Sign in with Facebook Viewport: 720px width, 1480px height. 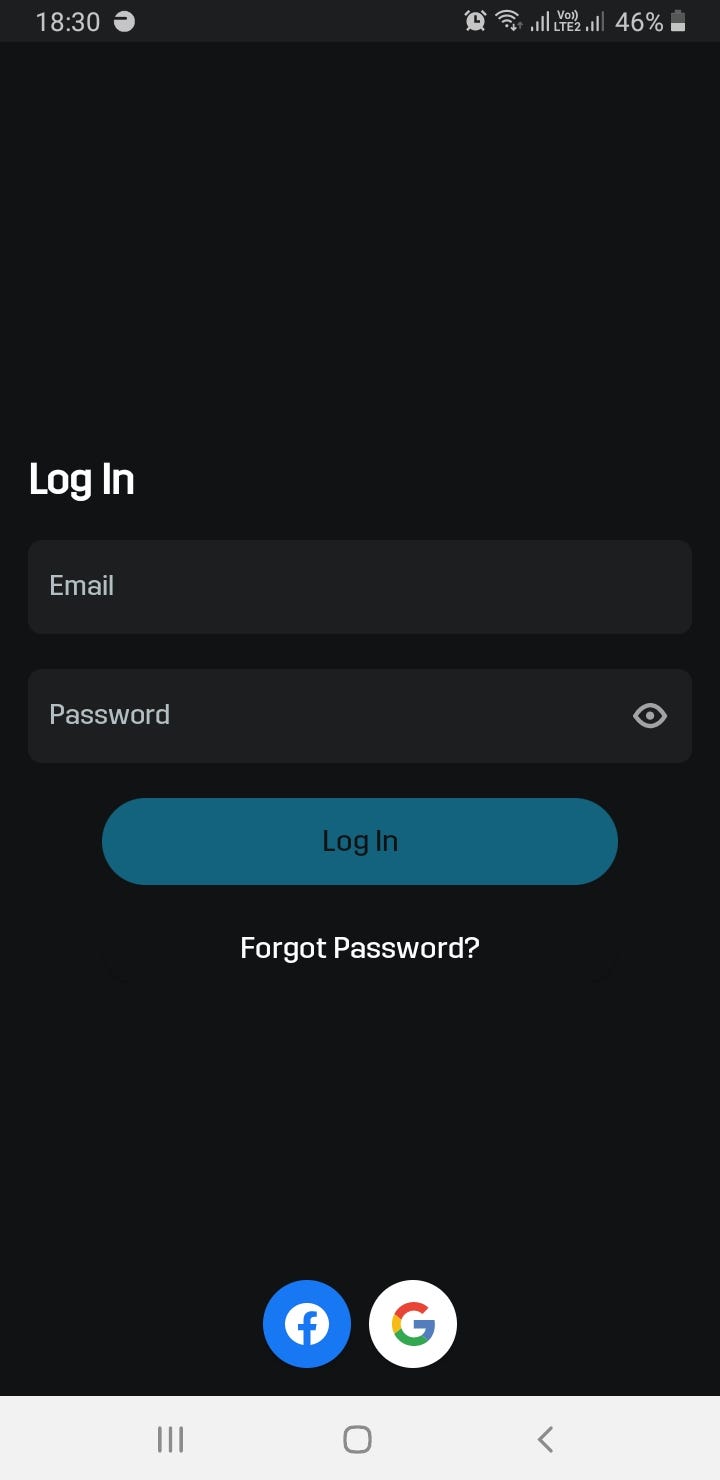pos(307,1324)
